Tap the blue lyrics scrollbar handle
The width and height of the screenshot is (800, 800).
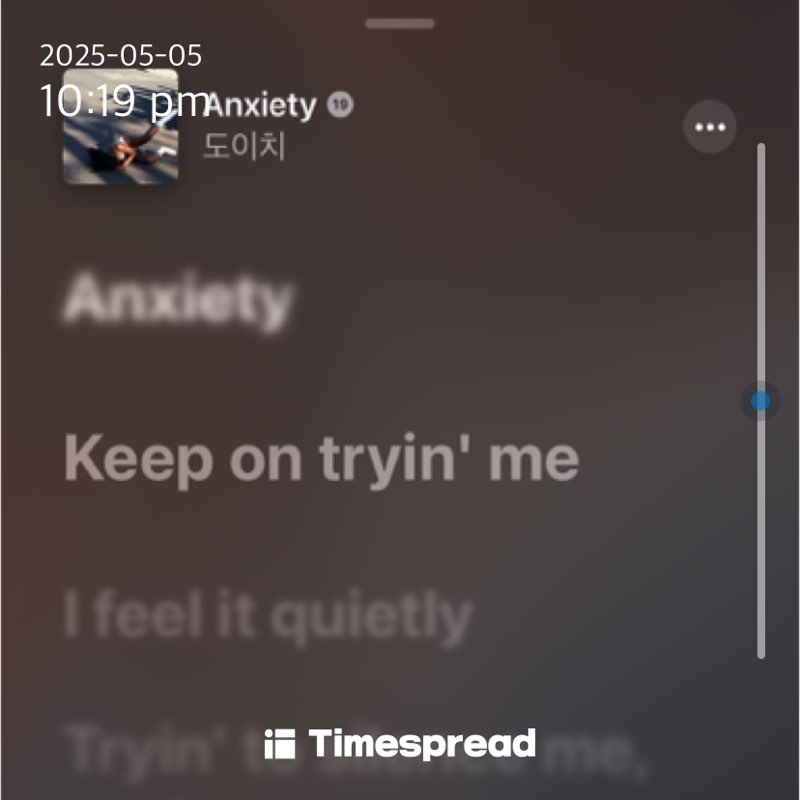tap(760, 401)
